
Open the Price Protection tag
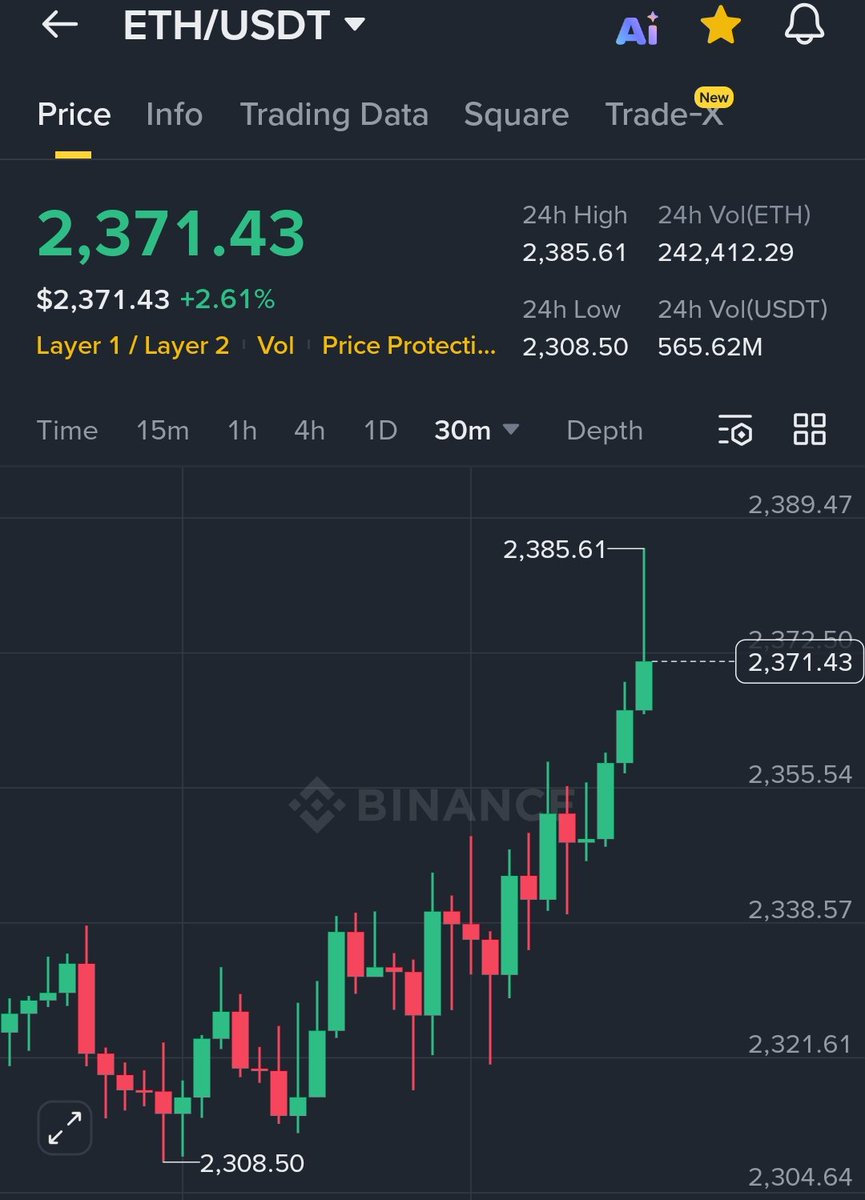pyautogui.click(x=408, y=346)
